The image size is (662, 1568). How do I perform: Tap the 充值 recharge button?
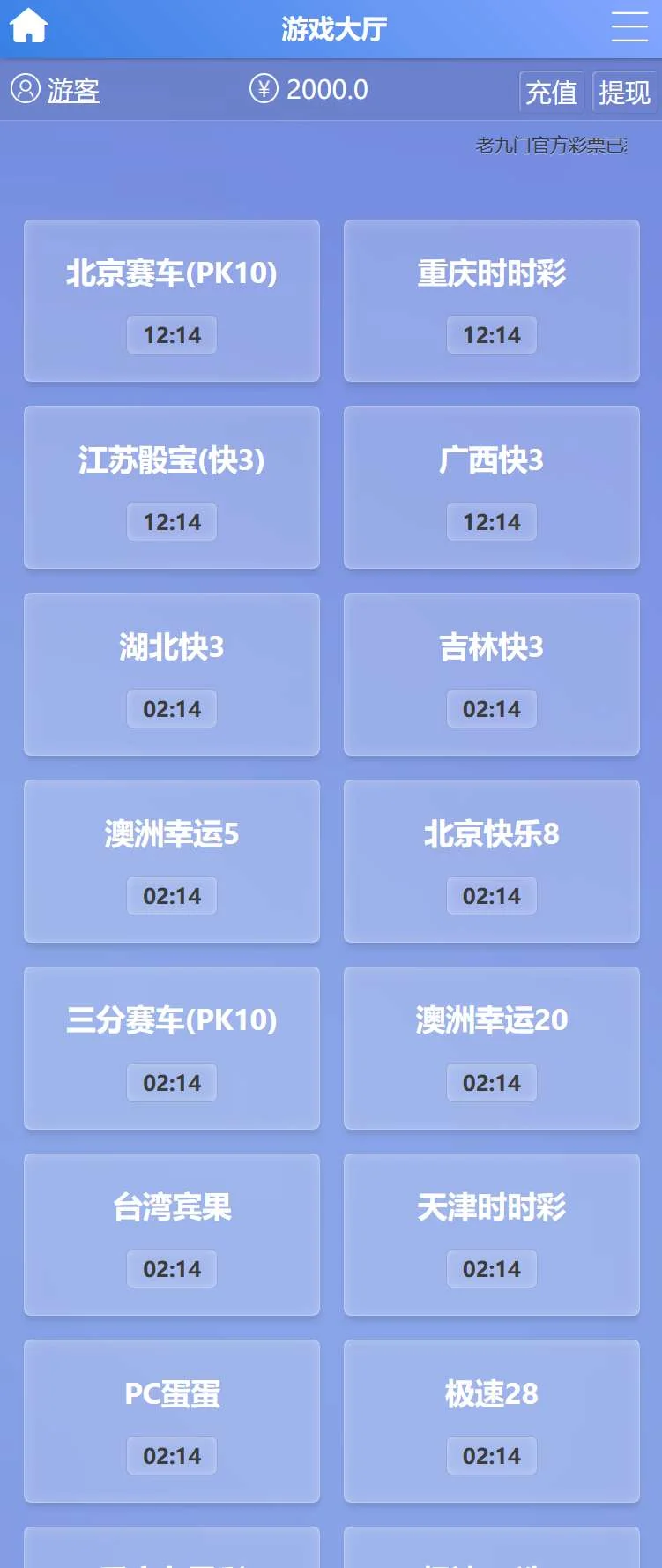point(551,92)
